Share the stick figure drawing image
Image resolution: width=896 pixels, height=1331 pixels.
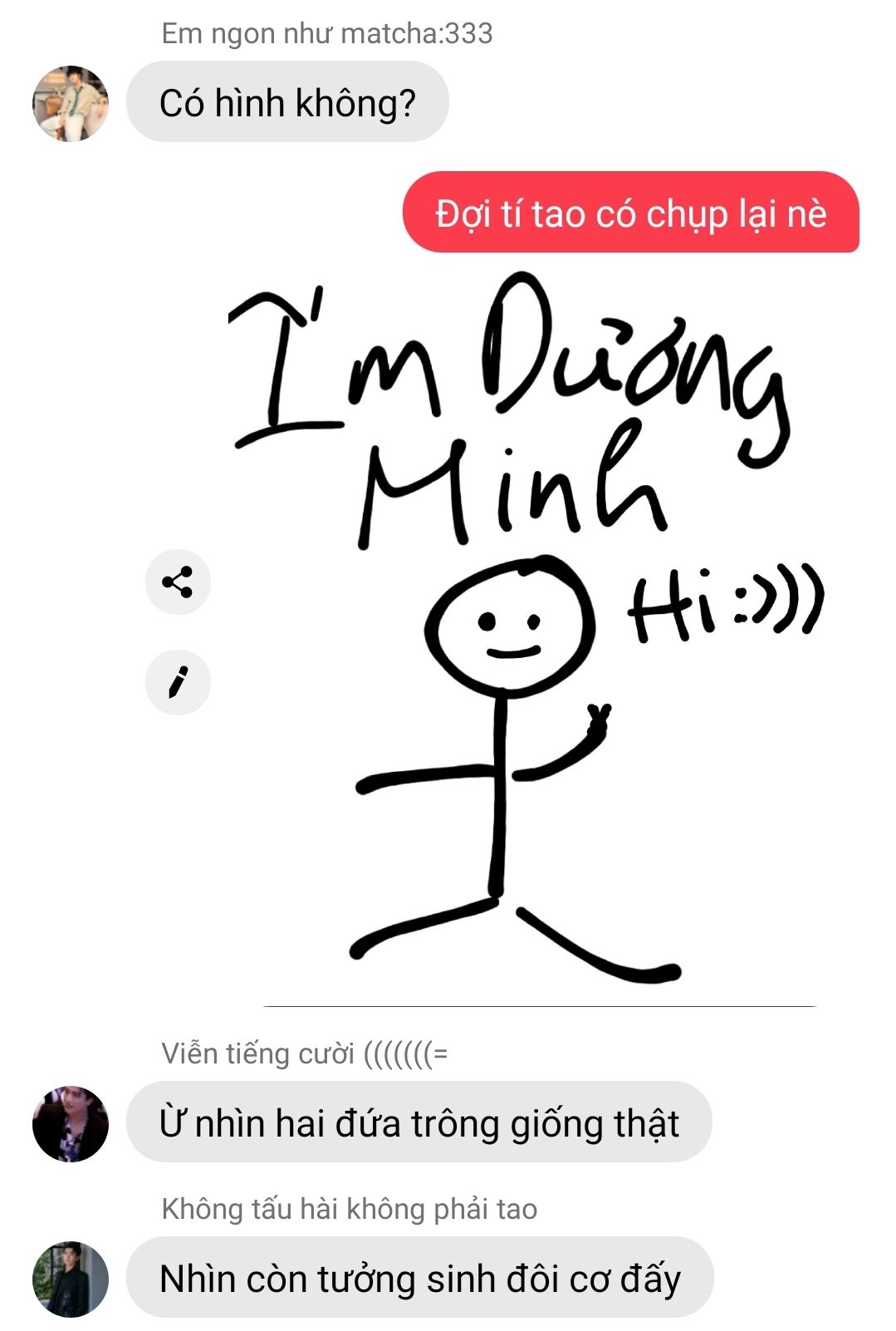[x=178, y=582]
